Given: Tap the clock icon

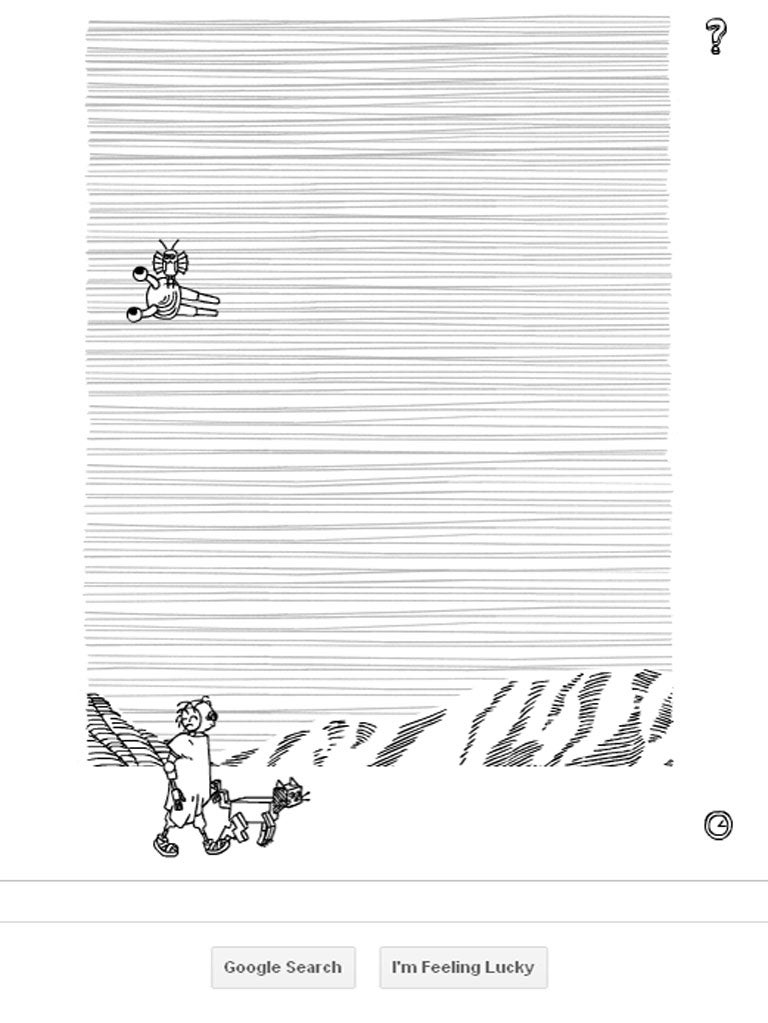Looking at the screenshot, I should coord(718,825).
